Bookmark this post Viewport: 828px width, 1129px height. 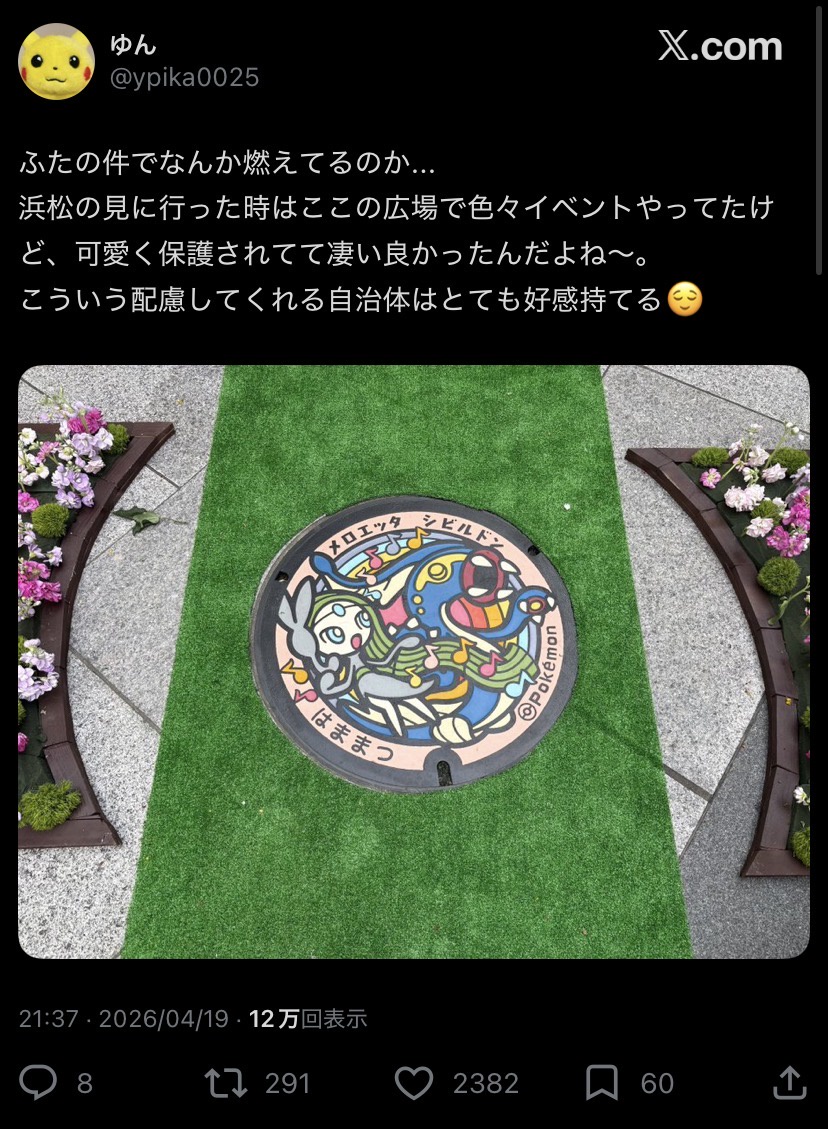coord(601,1083)
